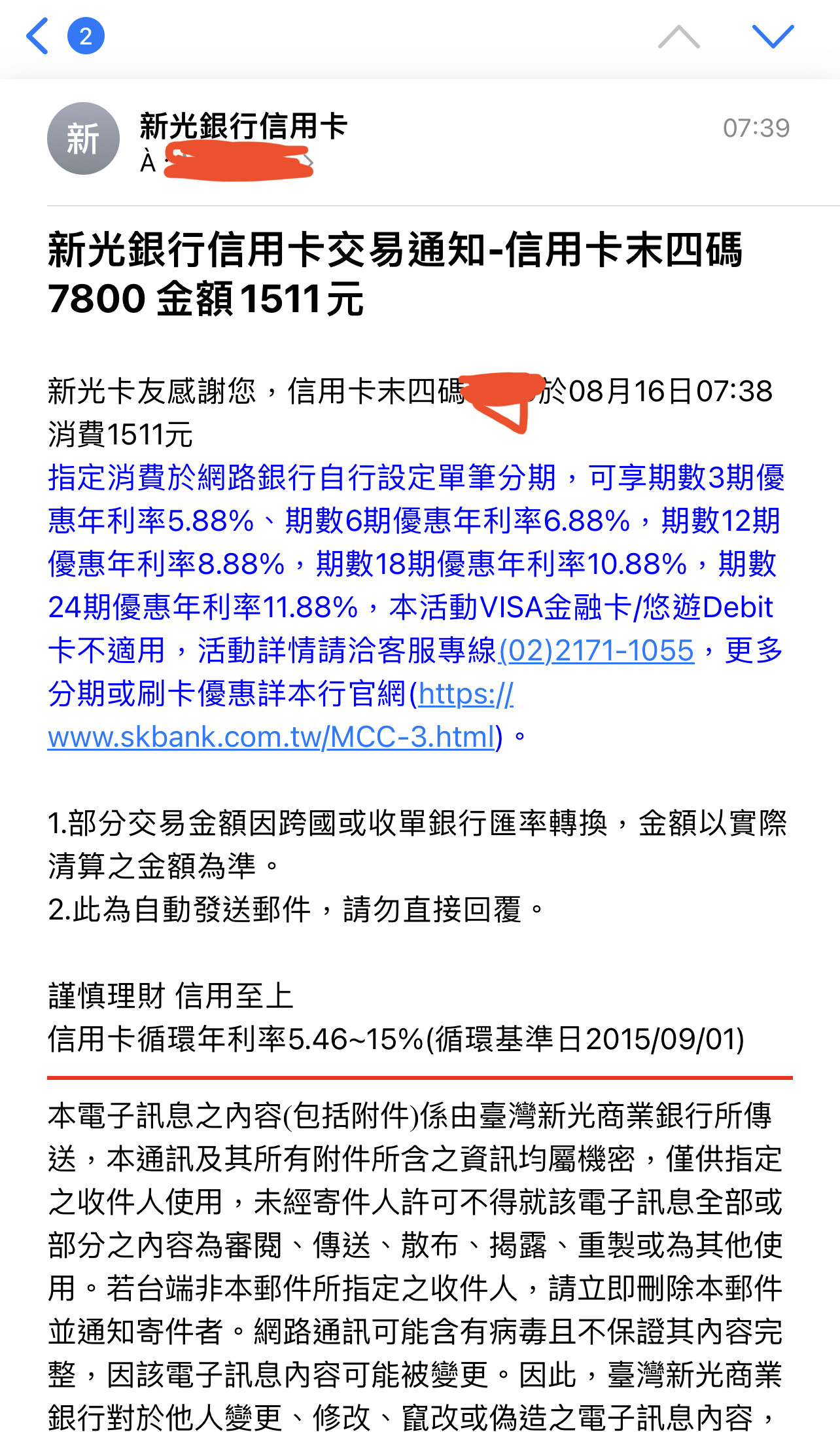
Task: Jump to the next email
Action: (773, 37)
